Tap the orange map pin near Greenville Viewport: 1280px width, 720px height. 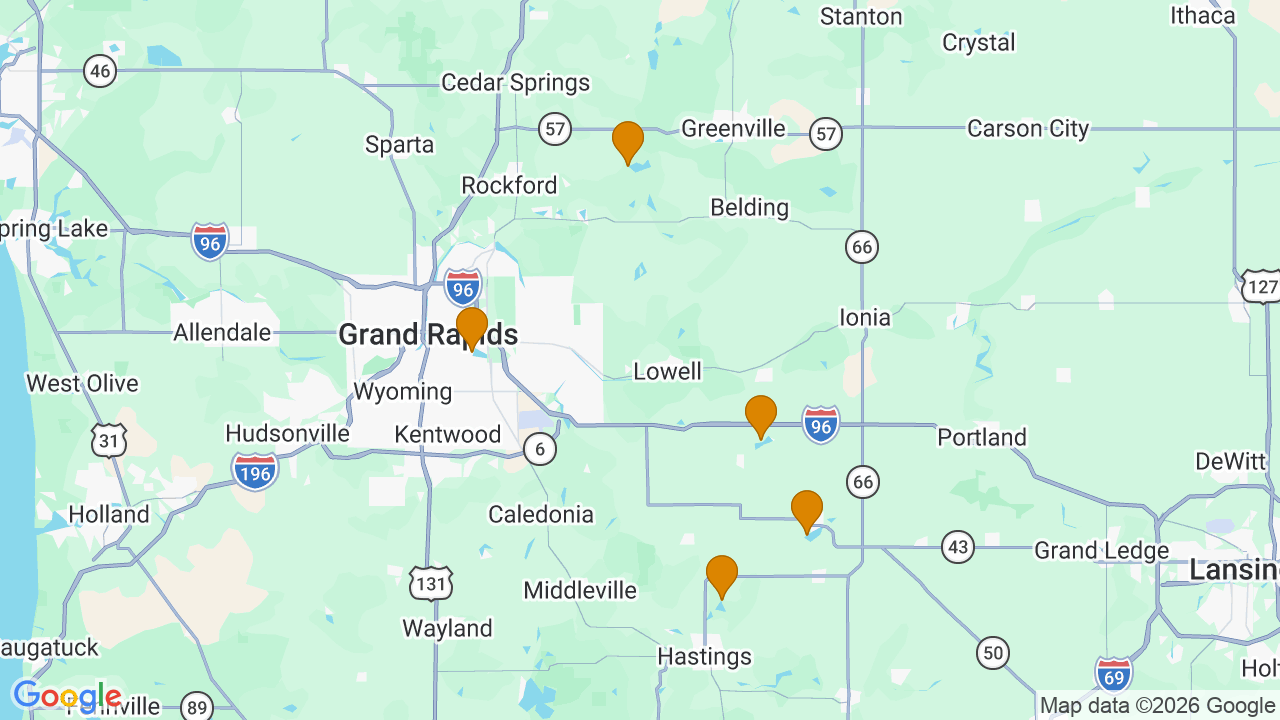[x=627, y=141]
